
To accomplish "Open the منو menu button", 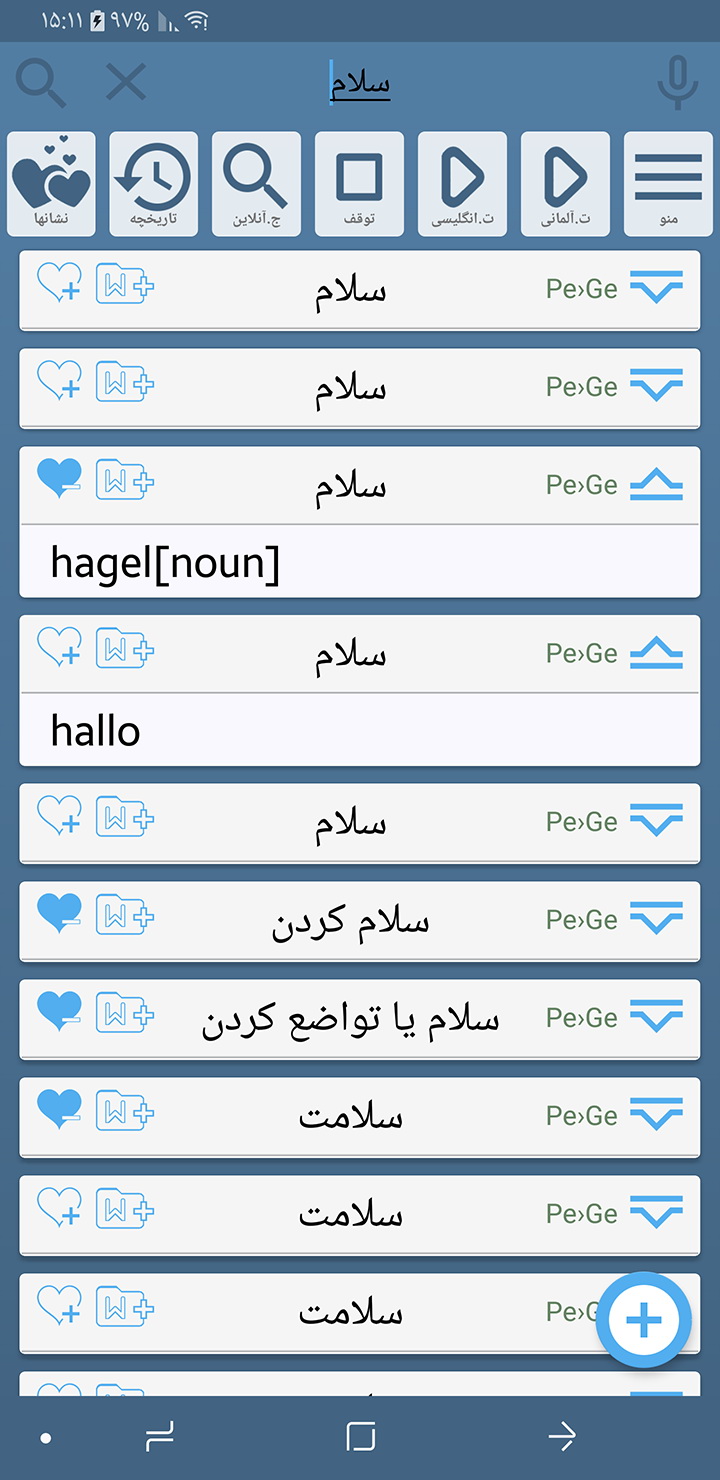I will click(668, 184).
